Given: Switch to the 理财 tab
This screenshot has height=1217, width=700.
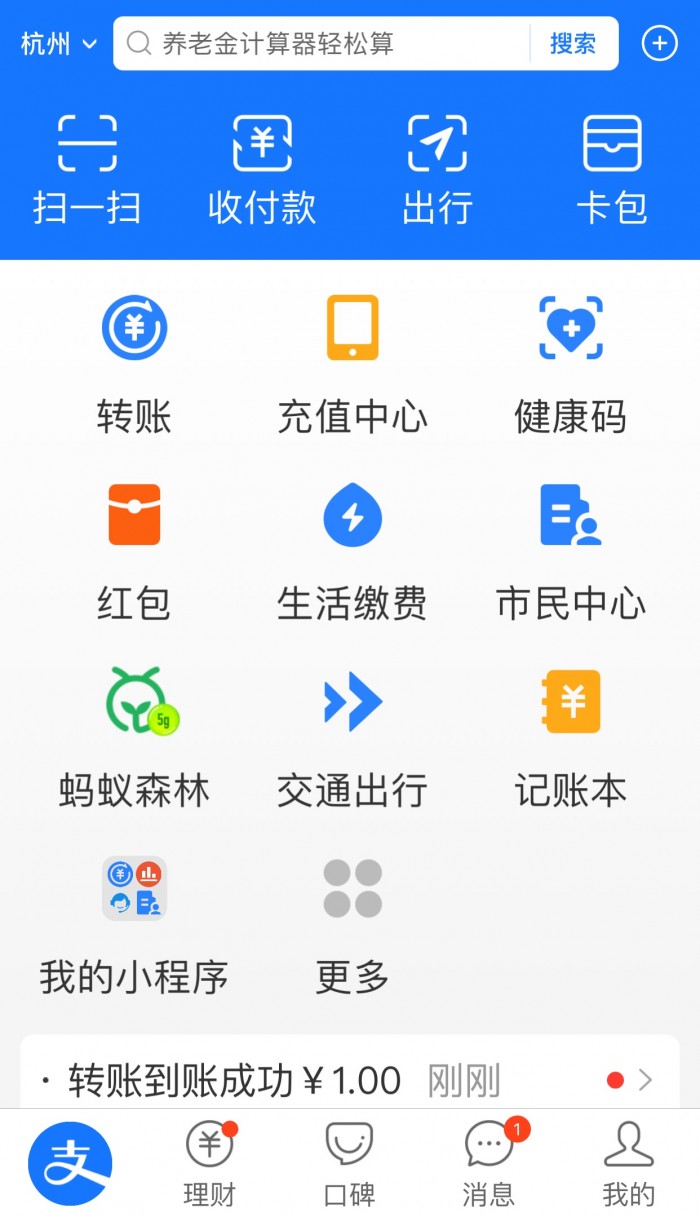Looking at the screenshot, I should tap(209, 1164).
